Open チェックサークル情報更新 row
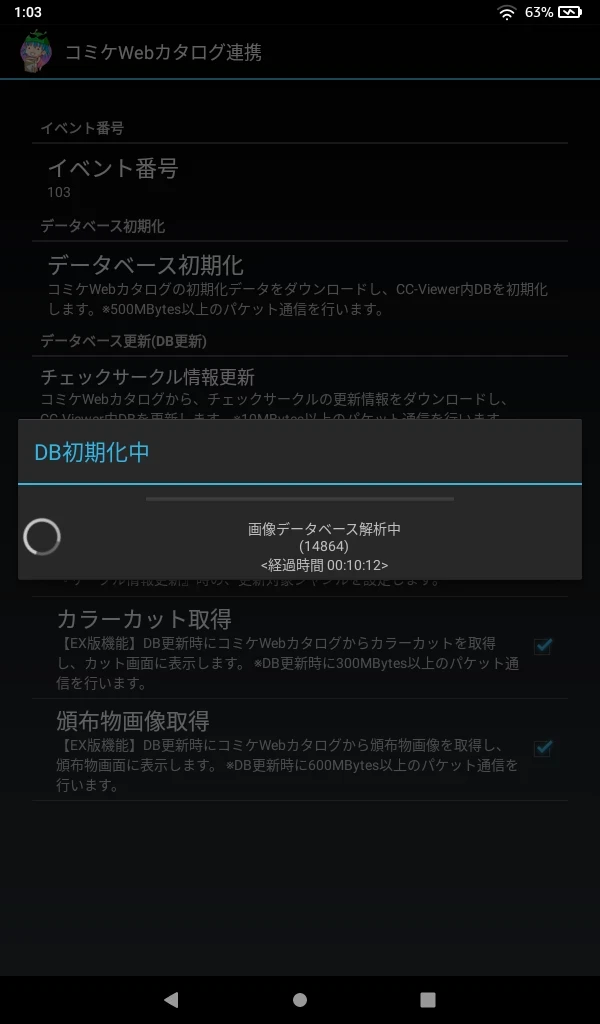Screen dimensions: 600x1024 (300, 389)
